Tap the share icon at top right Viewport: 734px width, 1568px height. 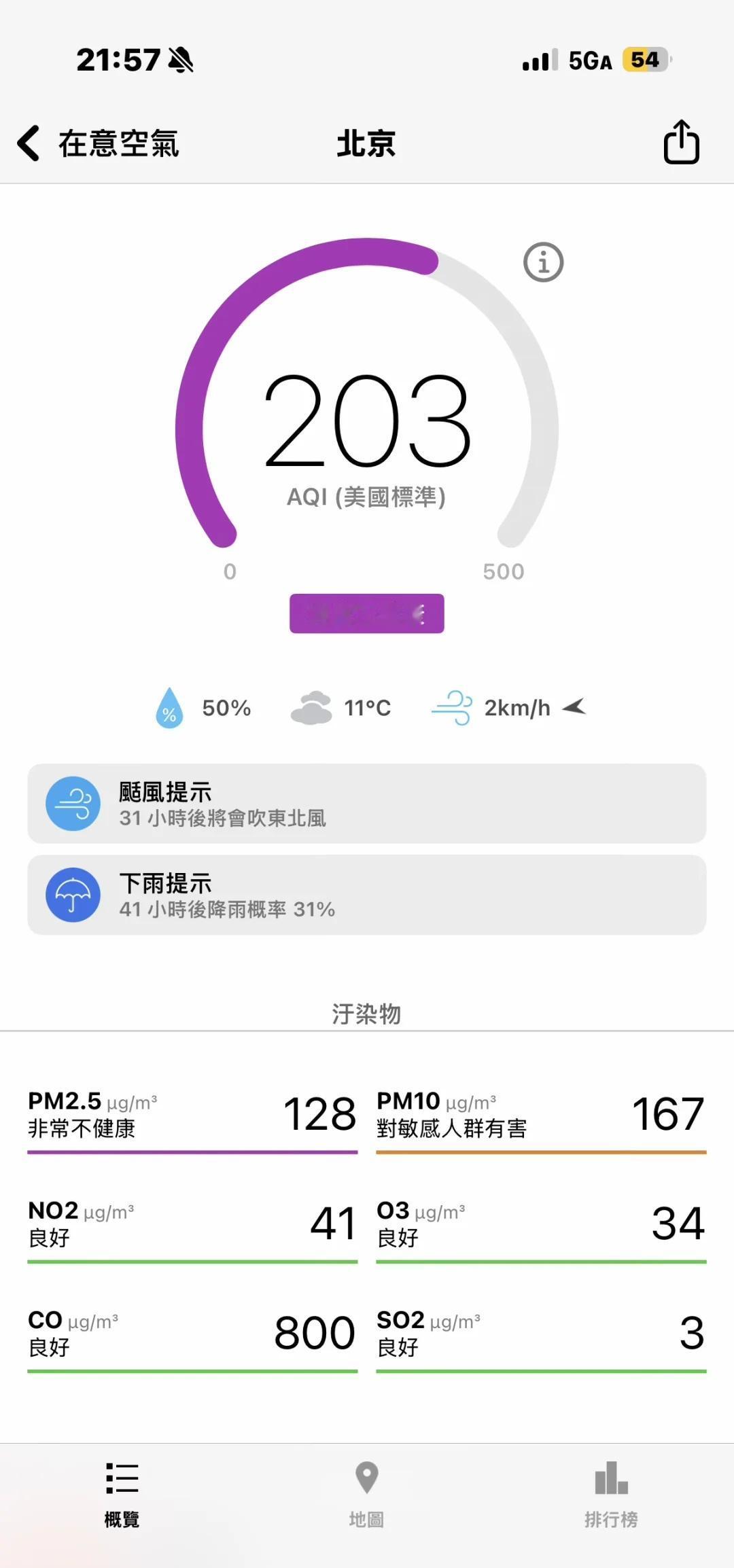680,142
